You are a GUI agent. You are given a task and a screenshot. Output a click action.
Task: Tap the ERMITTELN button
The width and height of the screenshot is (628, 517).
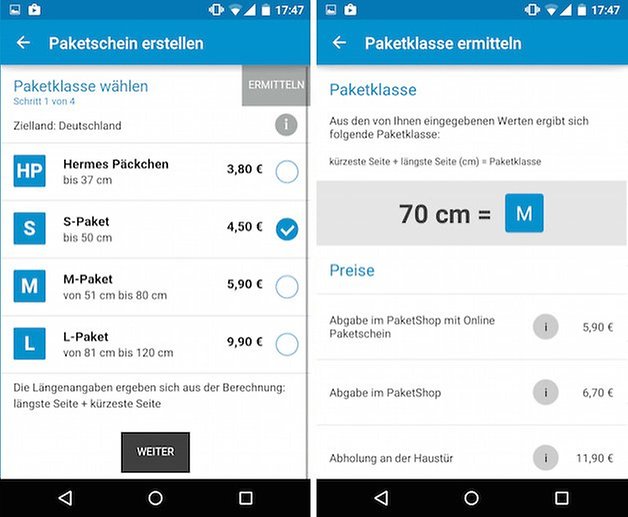tap(275, 86)
